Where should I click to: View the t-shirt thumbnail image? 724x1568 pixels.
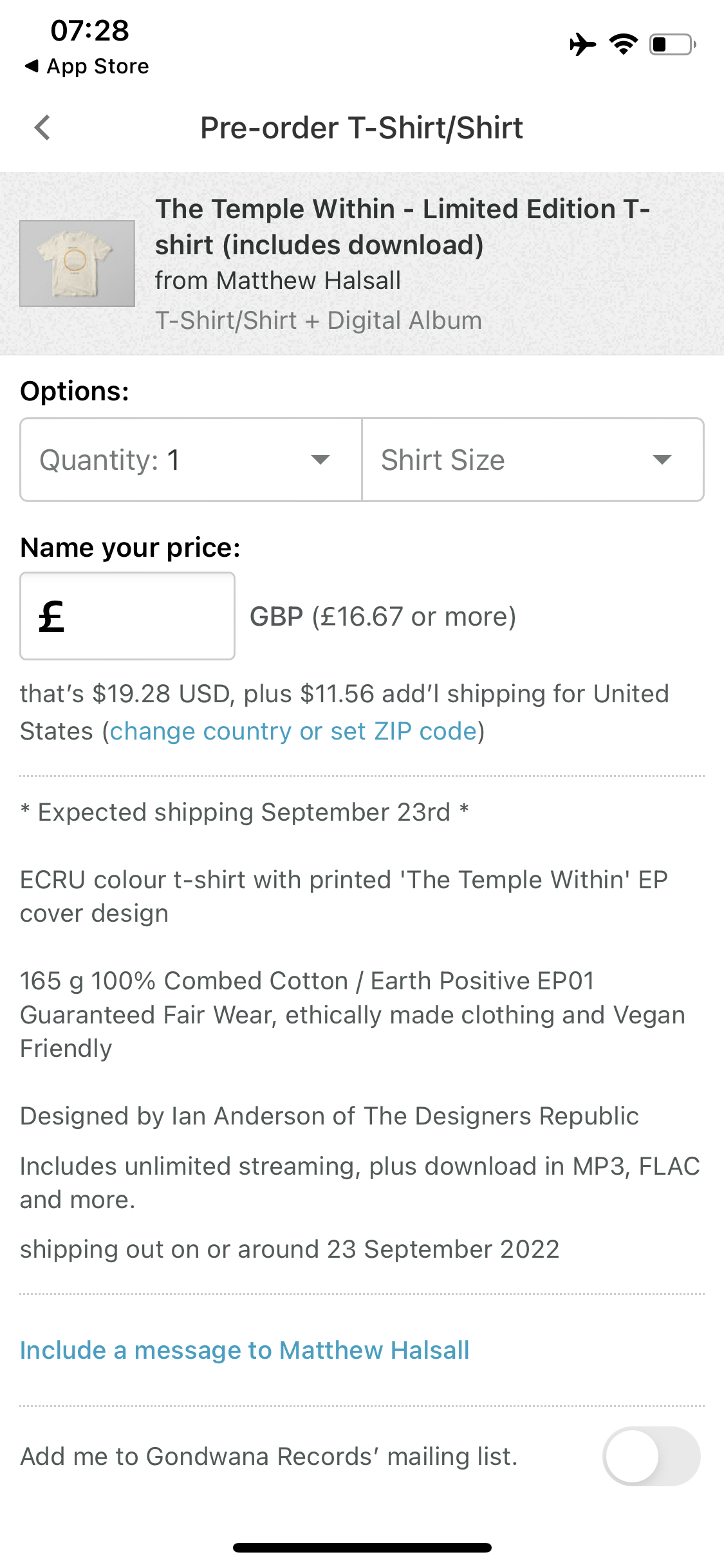coord(77,263)
